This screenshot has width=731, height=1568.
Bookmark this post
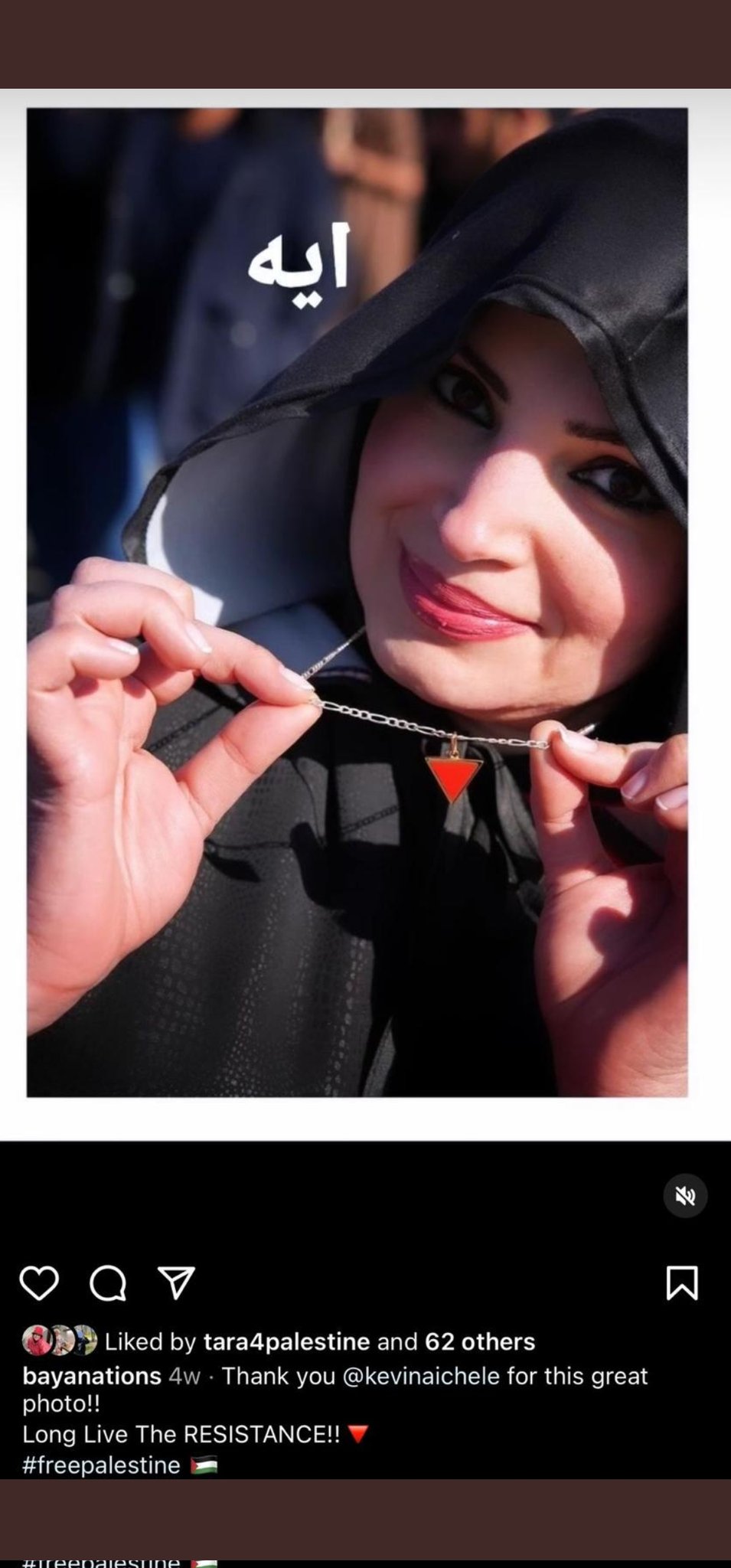pyautogui.click(x=681, y=1283)
